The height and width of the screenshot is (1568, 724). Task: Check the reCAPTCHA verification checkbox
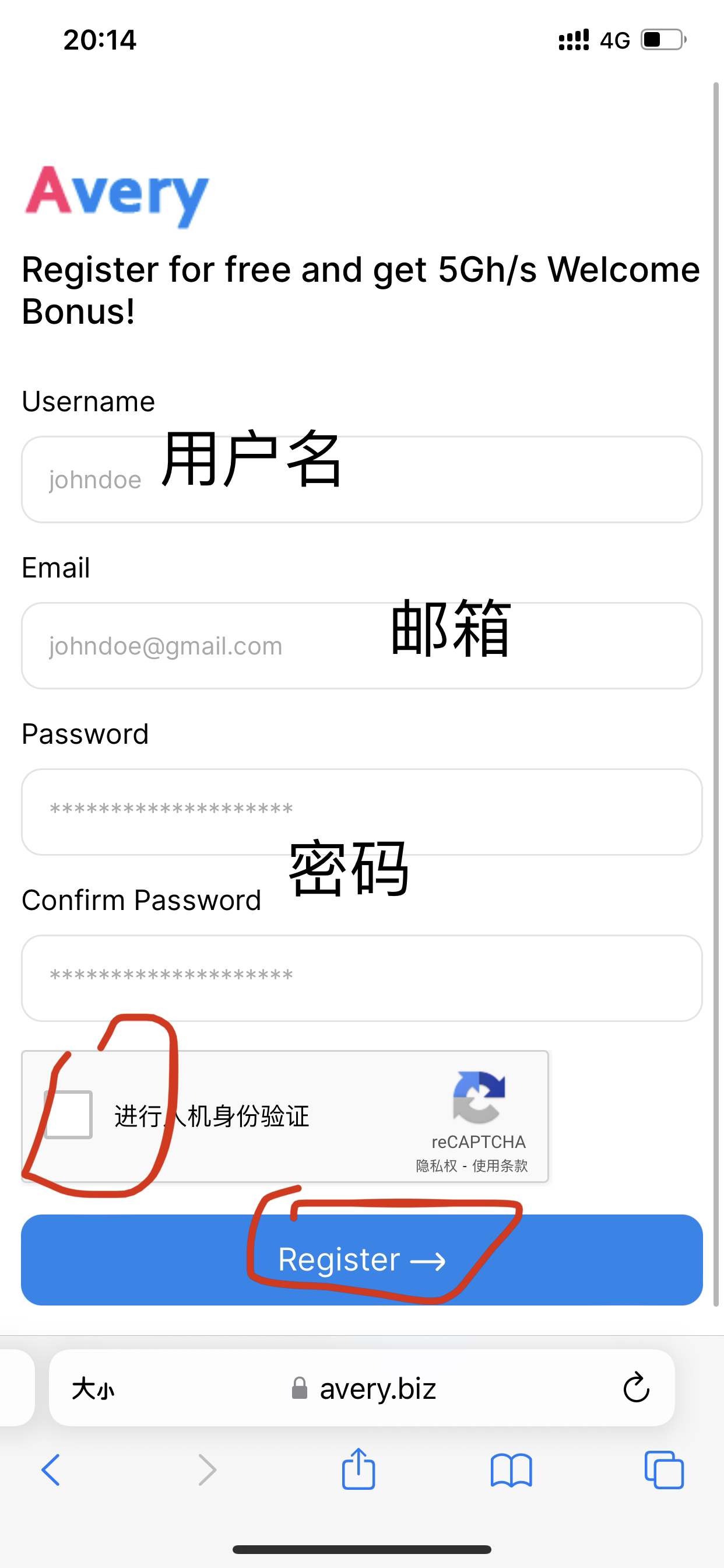(68, 1115)
